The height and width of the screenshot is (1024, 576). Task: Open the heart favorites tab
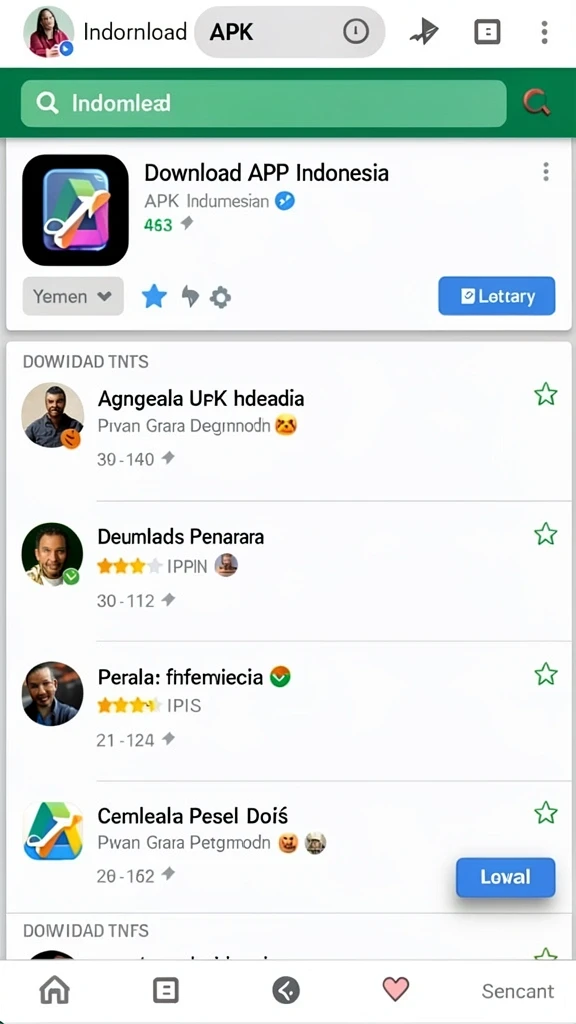[395, 990]
